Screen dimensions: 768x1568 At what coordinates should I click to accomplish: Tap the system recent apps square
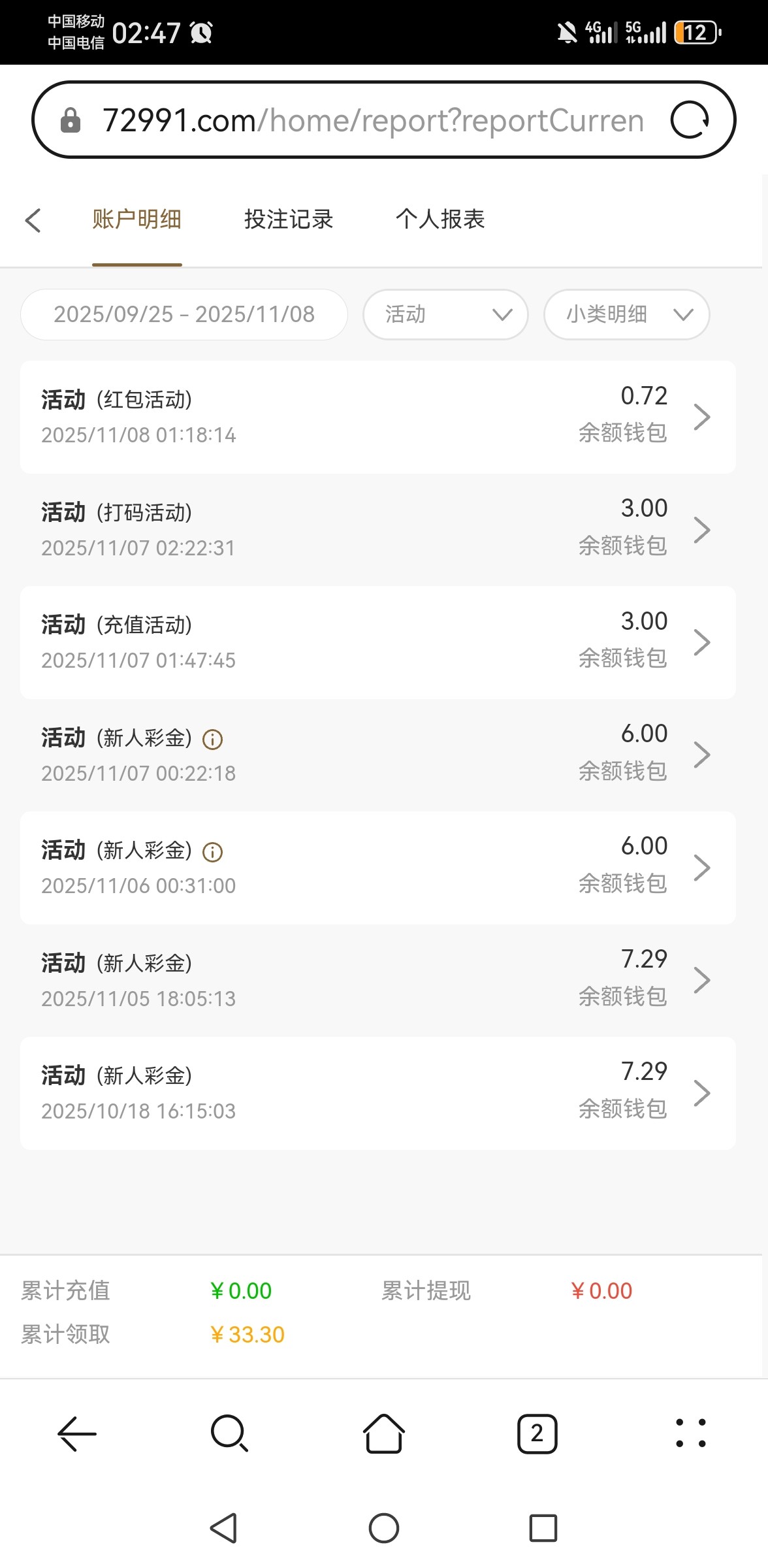[543, 1528]
